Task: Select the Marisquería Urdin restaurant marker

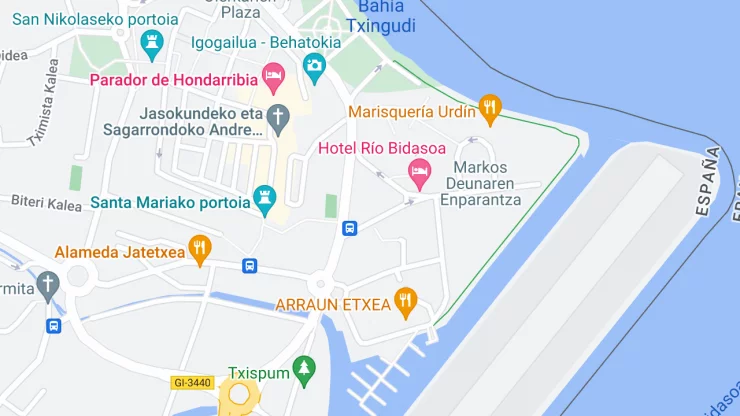Action: 489,106
